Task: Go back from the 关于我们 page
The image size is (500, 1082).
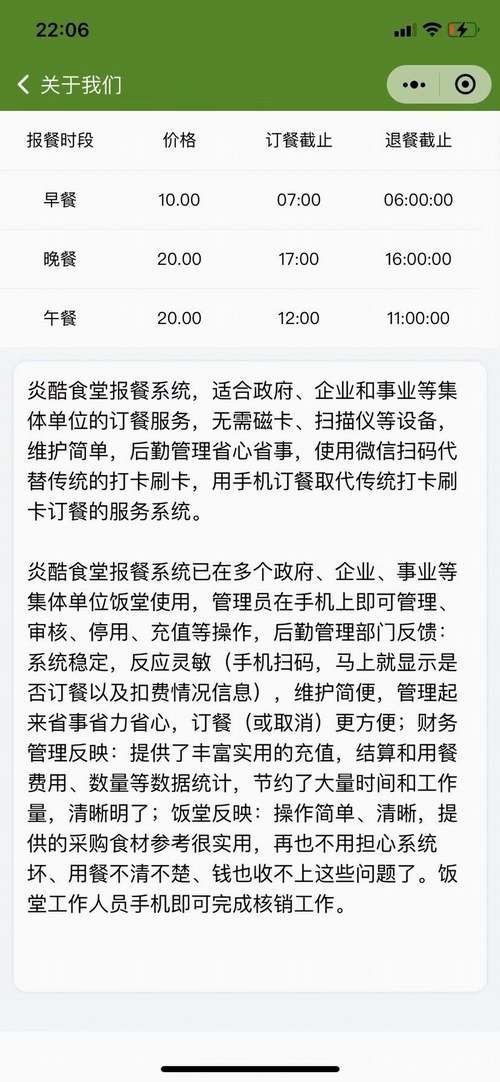Action: point(23,85)
